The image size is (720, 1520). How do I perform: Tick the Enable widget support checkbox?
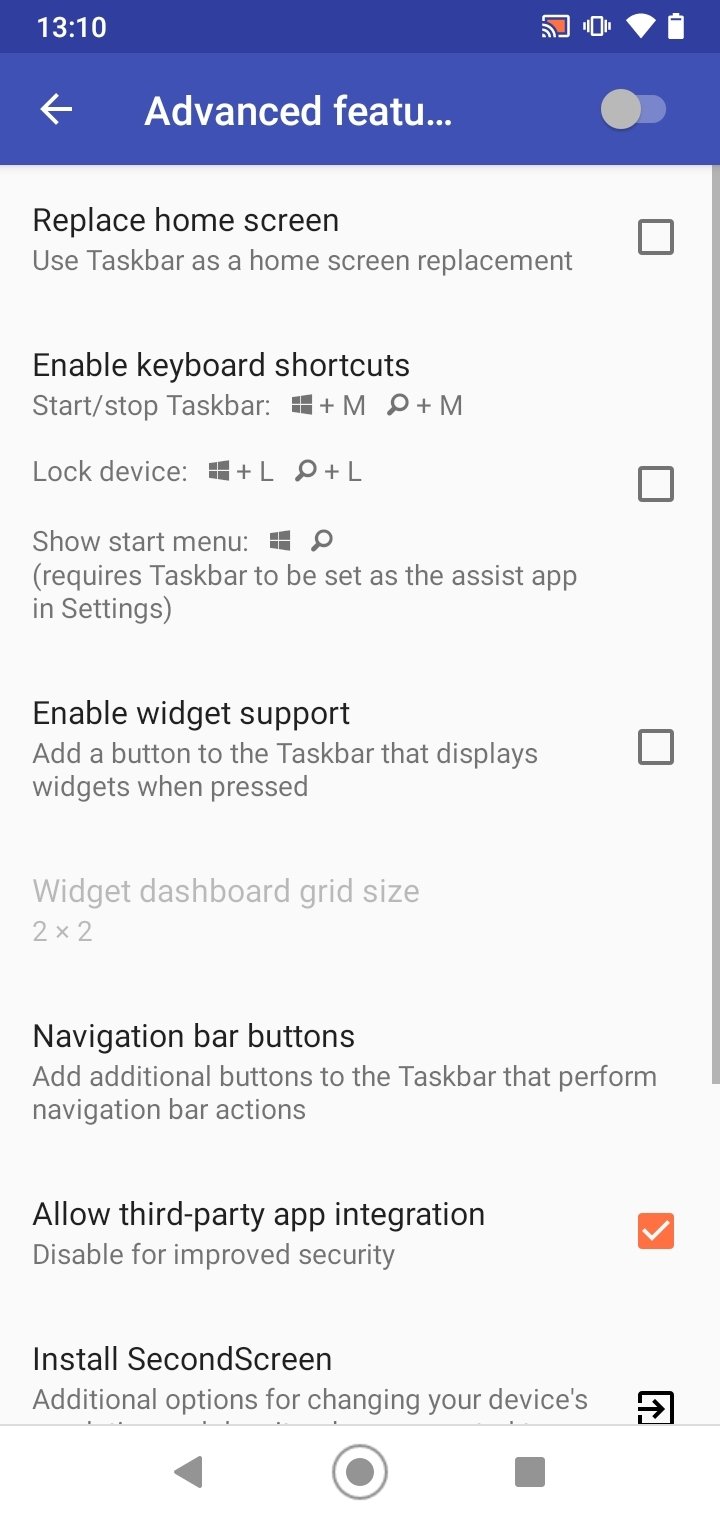pyautogui.click(x=656, y=747)
